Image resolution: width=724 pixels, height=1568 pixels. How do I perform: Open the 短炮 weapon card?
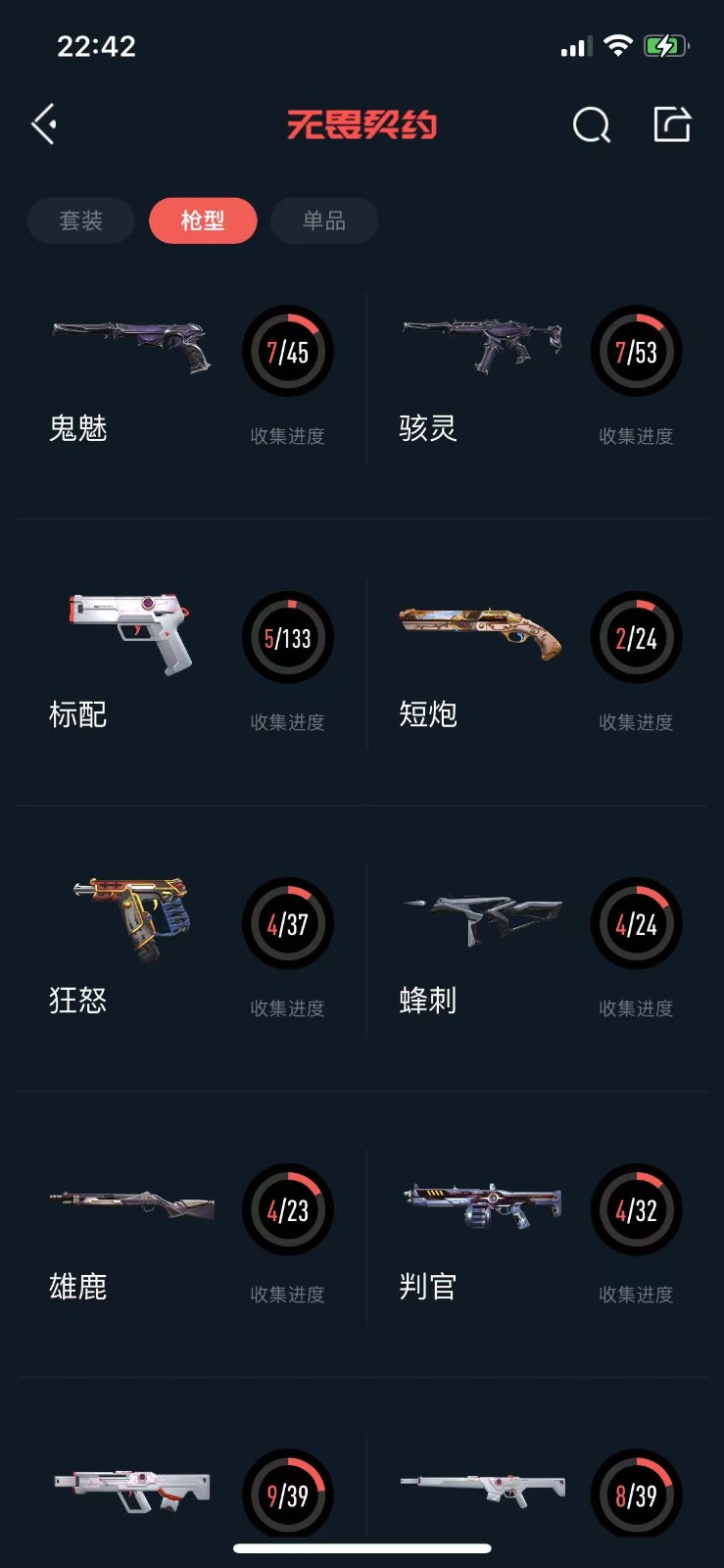click(539, 663)
